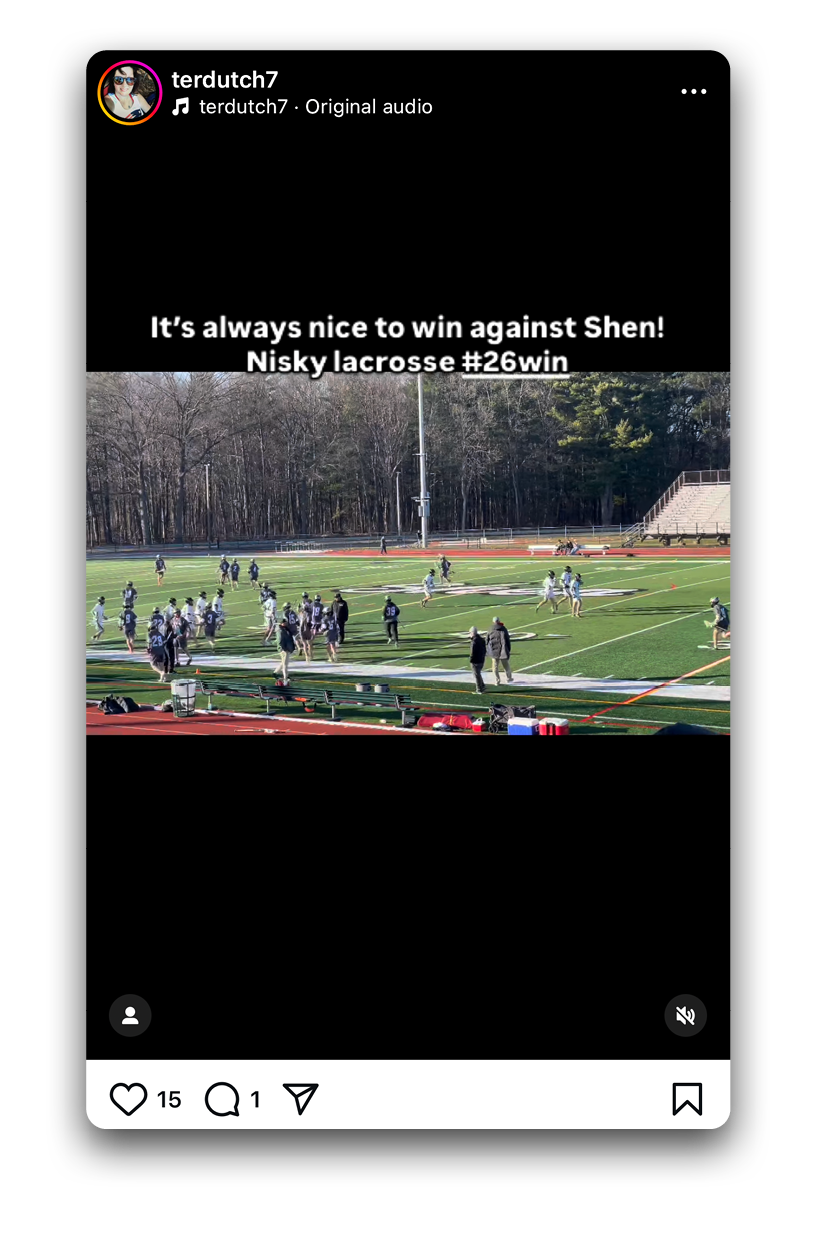
Task: Open the three-dot overflow menu
Action: [693, 92]
